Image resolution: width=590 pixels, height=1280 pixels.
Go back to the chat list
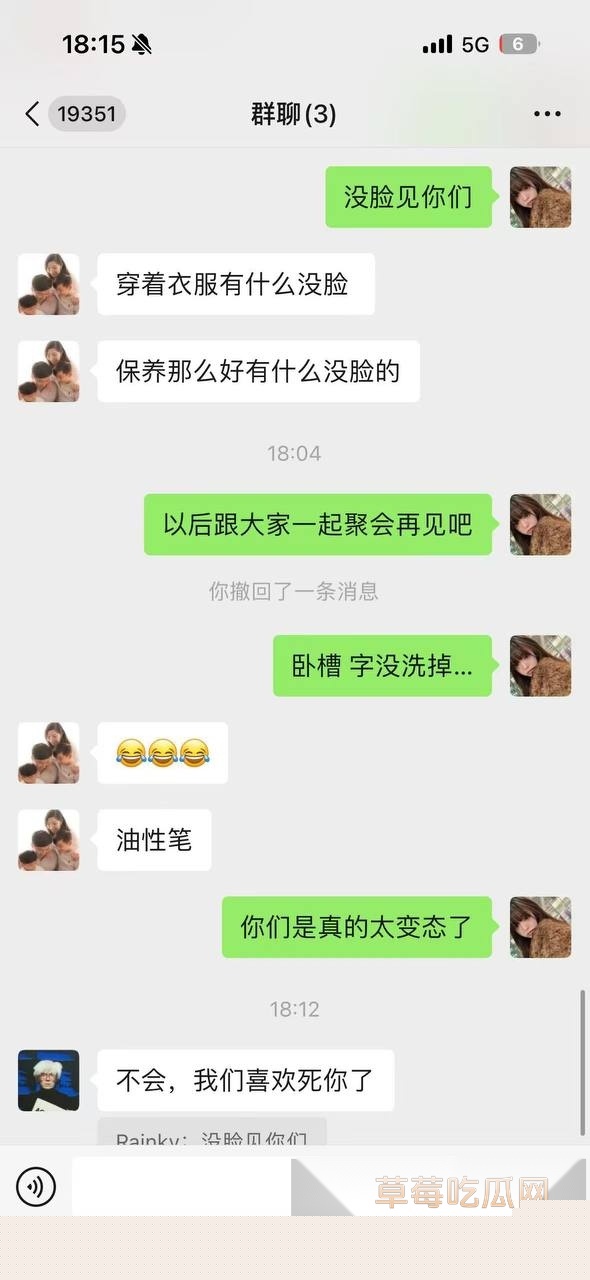pos(32,114)
